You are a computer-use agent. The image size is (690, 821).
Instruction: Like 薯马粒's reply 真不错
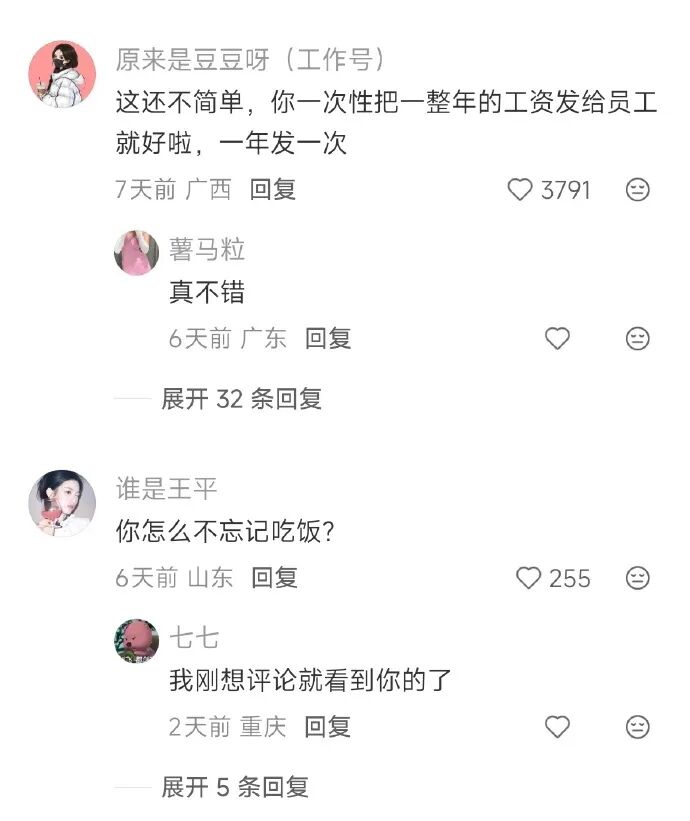coord(557,339)
